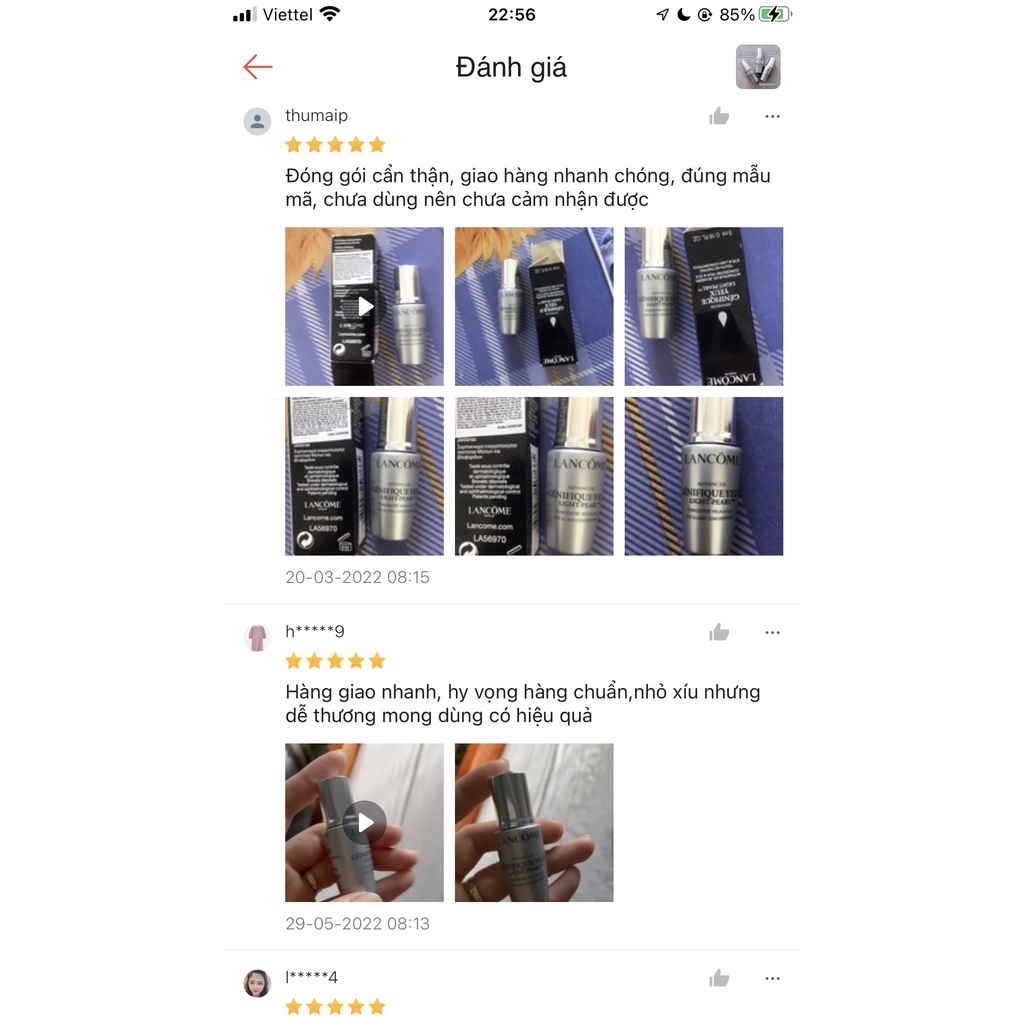The image size is (1024, 1024).
Task: View thumaip's third review photo
Action: click(704, 306)
